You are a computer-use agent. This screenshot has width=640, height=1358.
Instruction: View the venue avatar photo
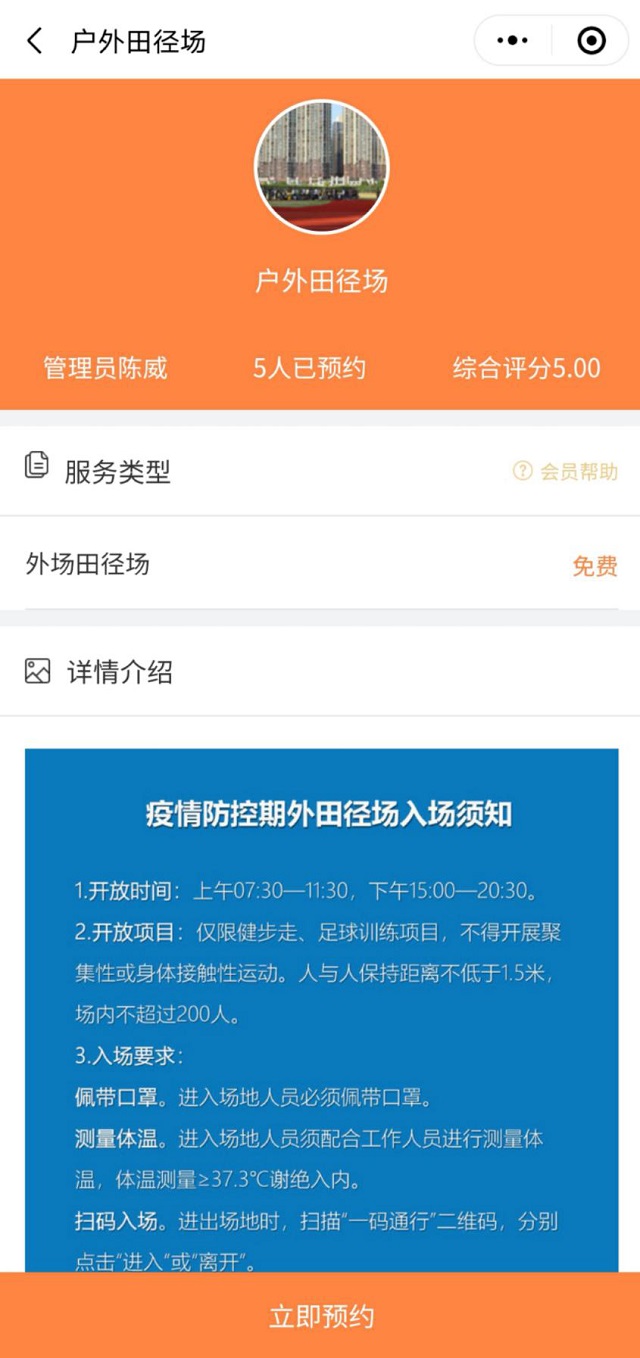(x=321, y=167)
